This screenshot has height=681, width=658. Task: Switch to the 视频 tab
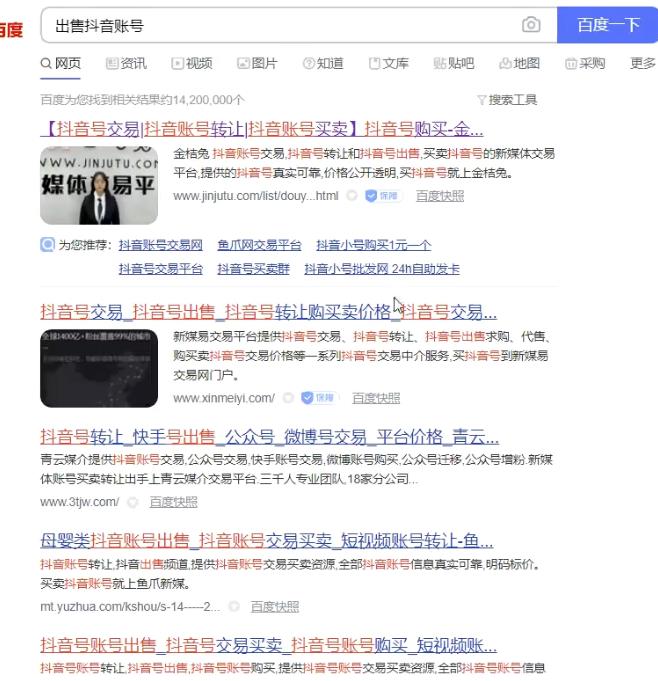(x=192, y=63)
